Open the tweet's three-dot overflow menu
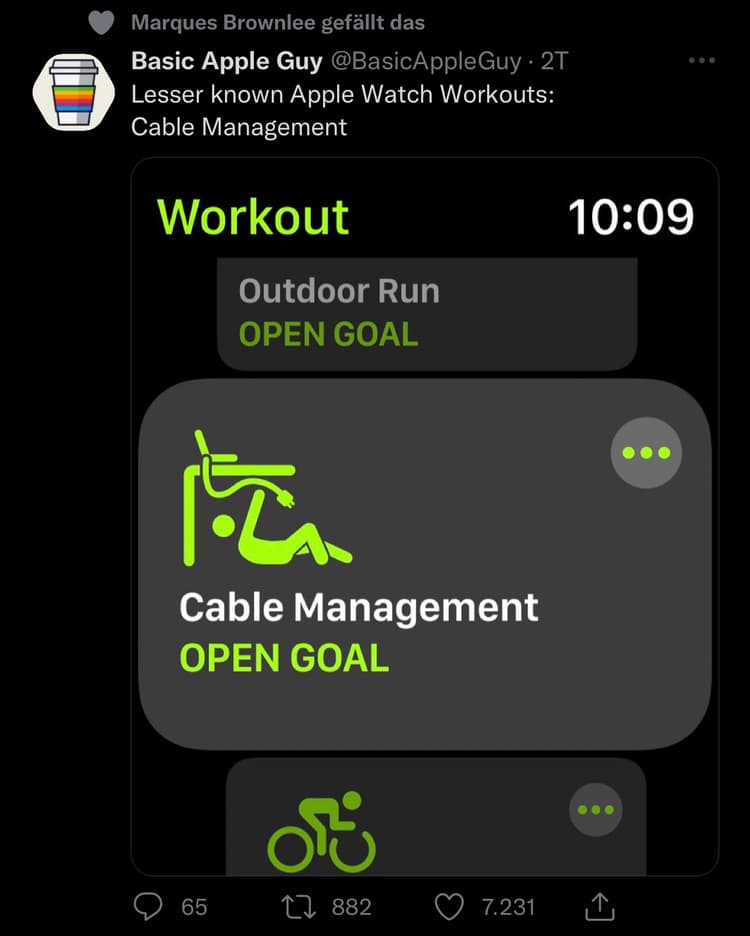The width and height of the screenshot is (750, 936). click(x=702, y=61)
